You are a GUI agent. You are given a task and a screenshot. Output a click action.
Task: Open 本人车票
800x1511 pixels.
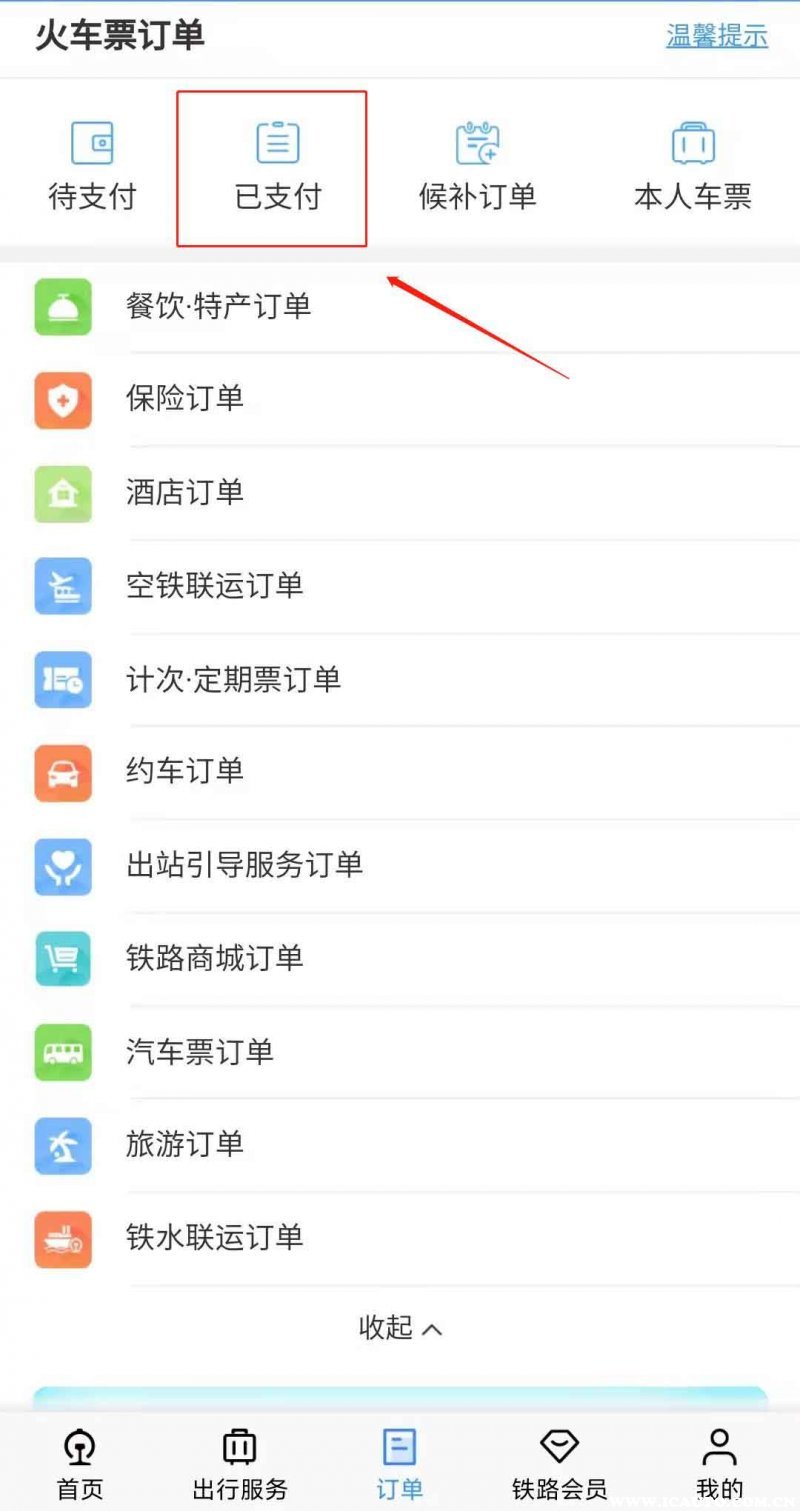click(692, 166)
